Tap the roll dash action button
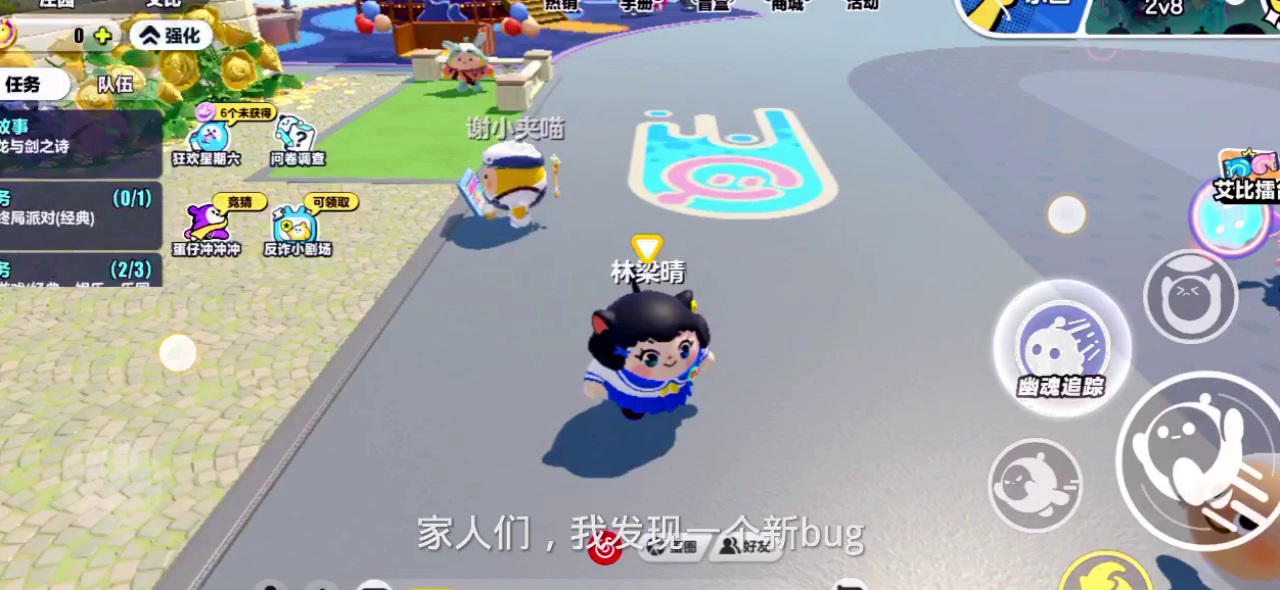1280x590 pixels. tap(1035, 485)
